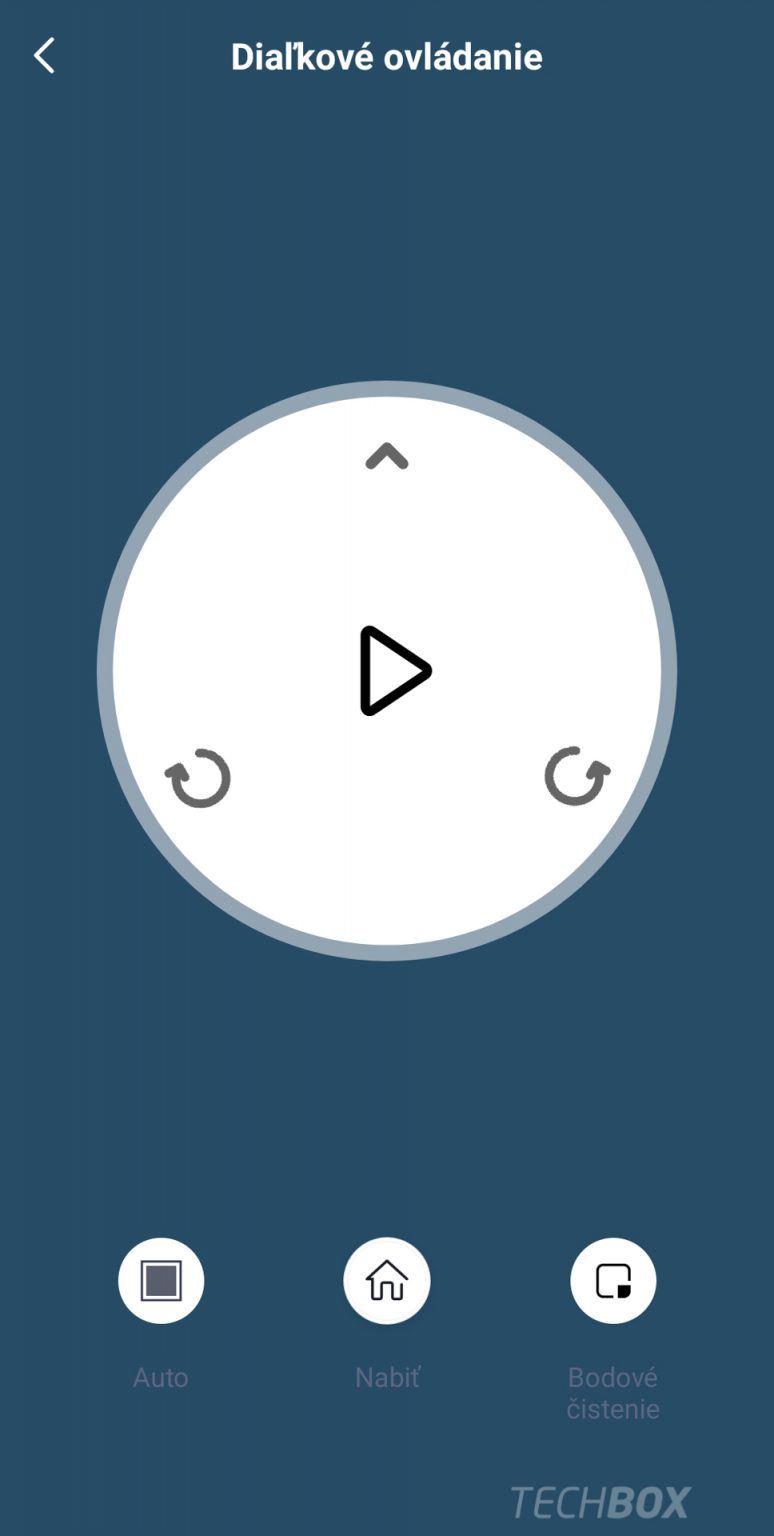774x1536 pixels.
Task: Send robot to charge with Nabiť
Action: [387, 1281]
